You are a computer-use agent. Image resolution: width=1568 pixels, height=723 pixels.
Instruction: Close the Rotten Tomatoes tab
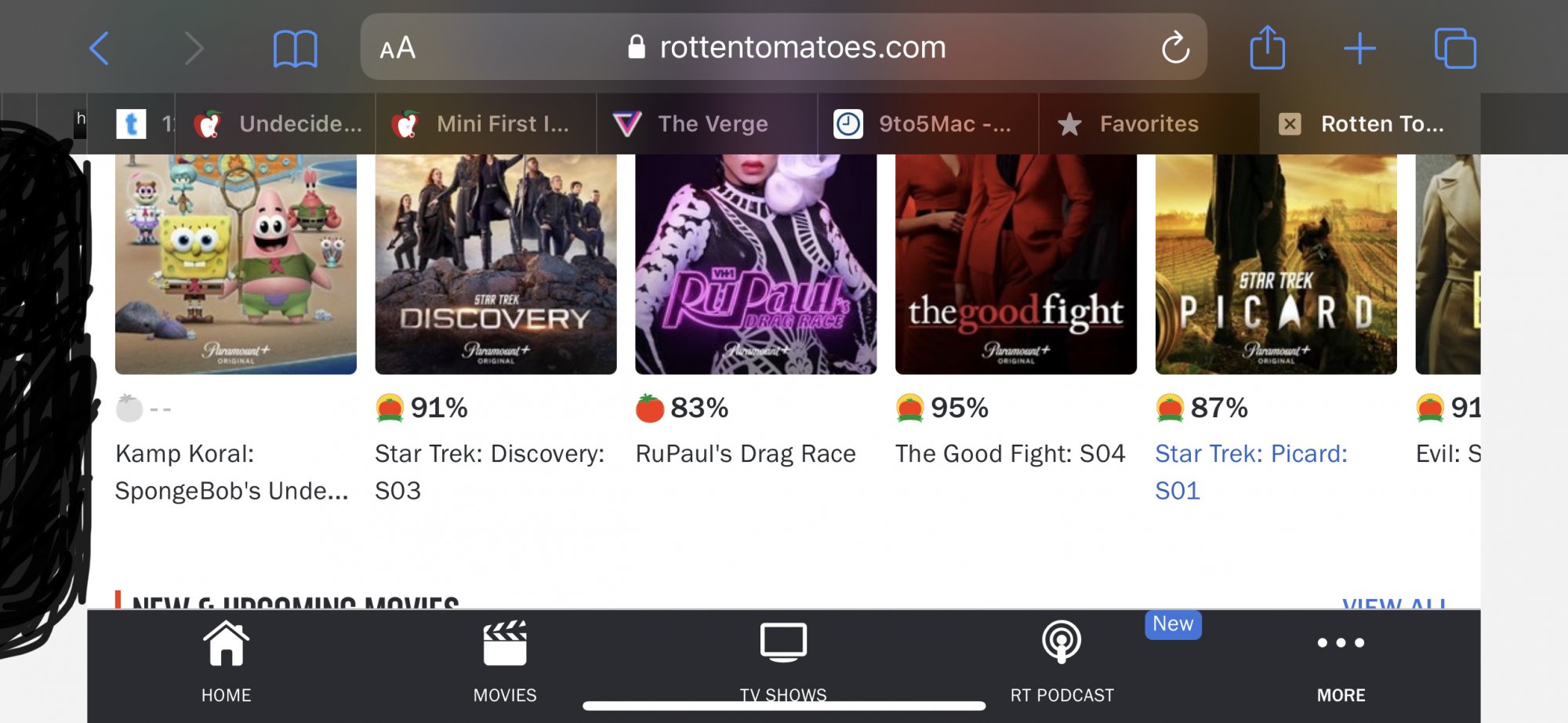point(1290,124)
